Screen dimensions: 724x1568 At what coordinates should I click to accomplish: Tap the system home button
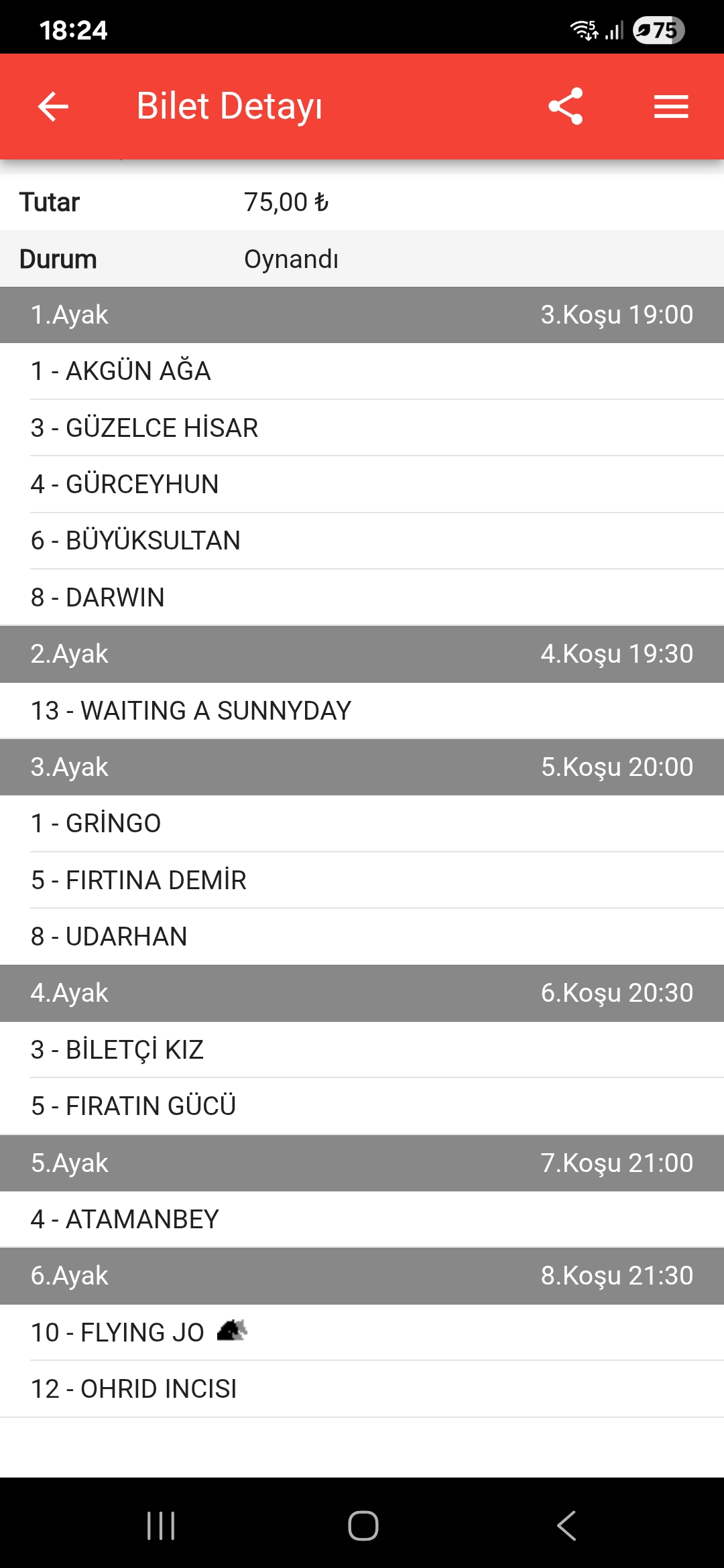(x=363, y=1526)
